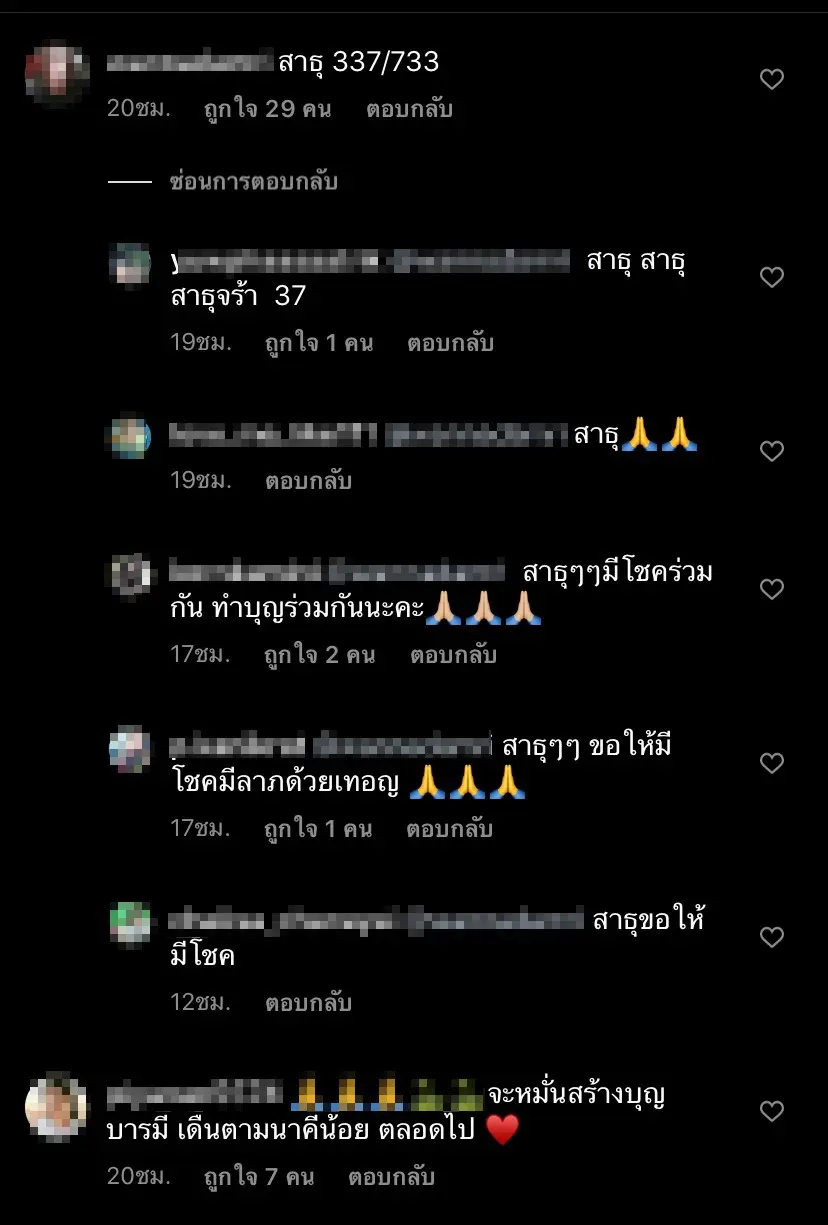Viewport: 828px width, 1225px height.
Task: Like the reply "ขอให้มีโชคมีลาภด้วยเทอญ"
Action: pyautogui.click(x=771, y=764)
